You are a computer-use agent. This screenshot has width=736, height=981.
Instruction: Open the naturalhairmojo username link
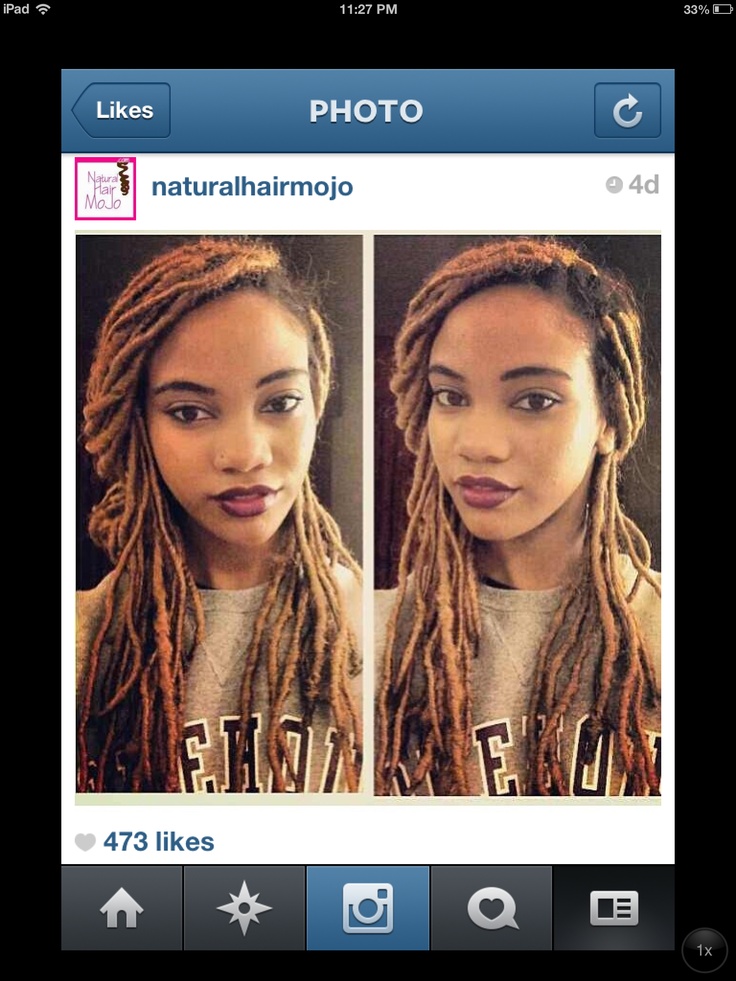[x=252, y=187]
